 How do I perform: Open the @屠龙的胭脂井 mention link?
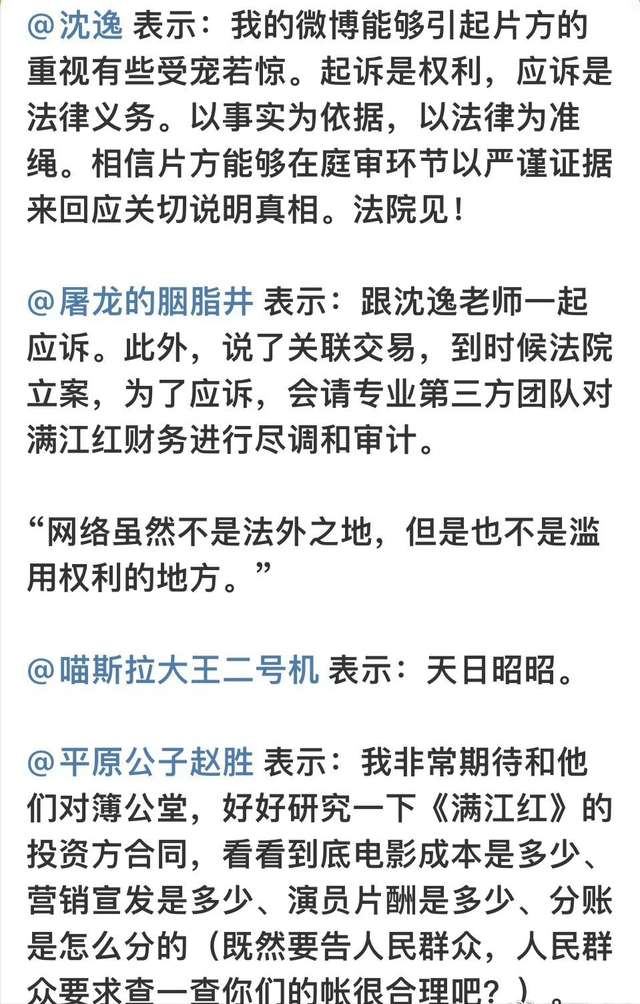pyautogui.click(x=140, y=301)
